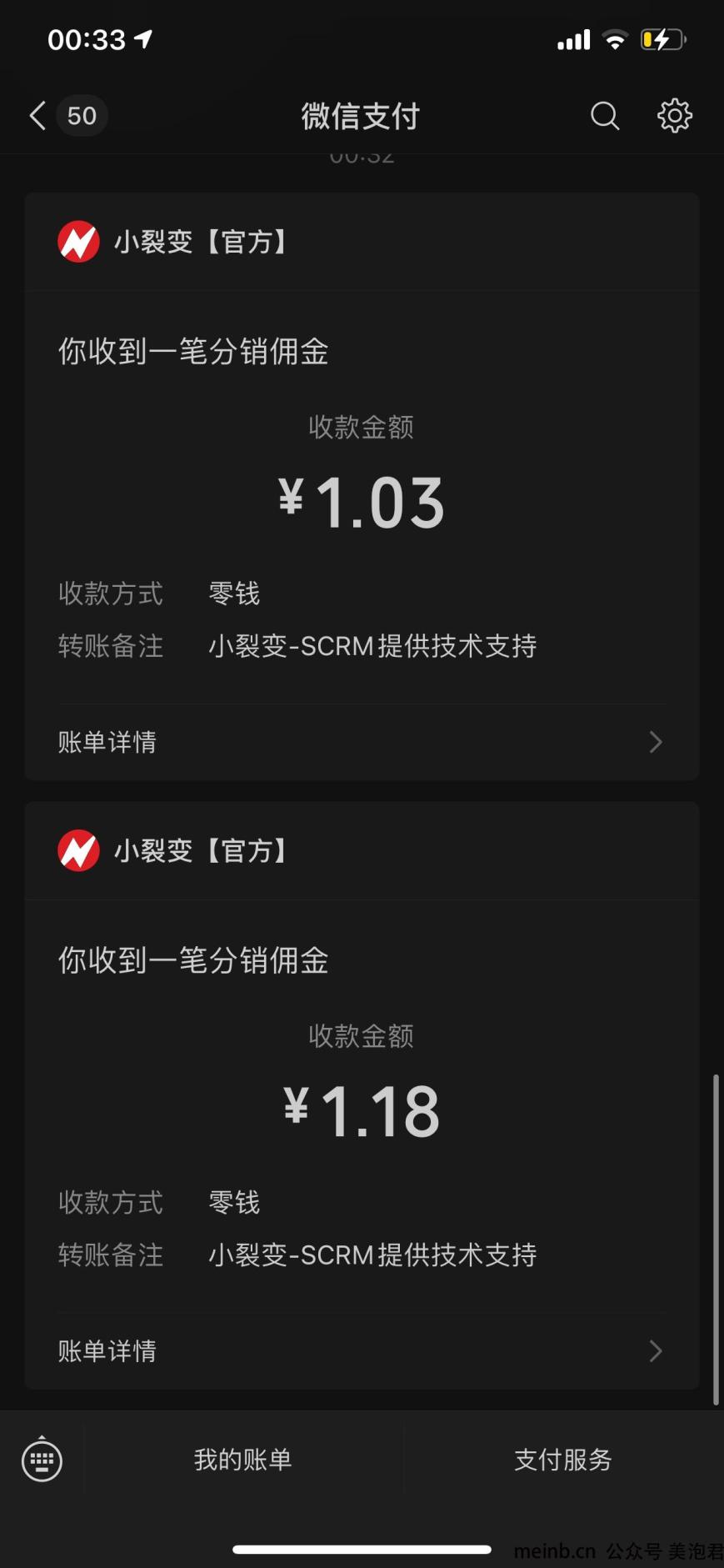This screenshot has height=1568, width=724.
Task: Open 我的账单 menu
Action: pyautogui.click(x=242, y=1460)
